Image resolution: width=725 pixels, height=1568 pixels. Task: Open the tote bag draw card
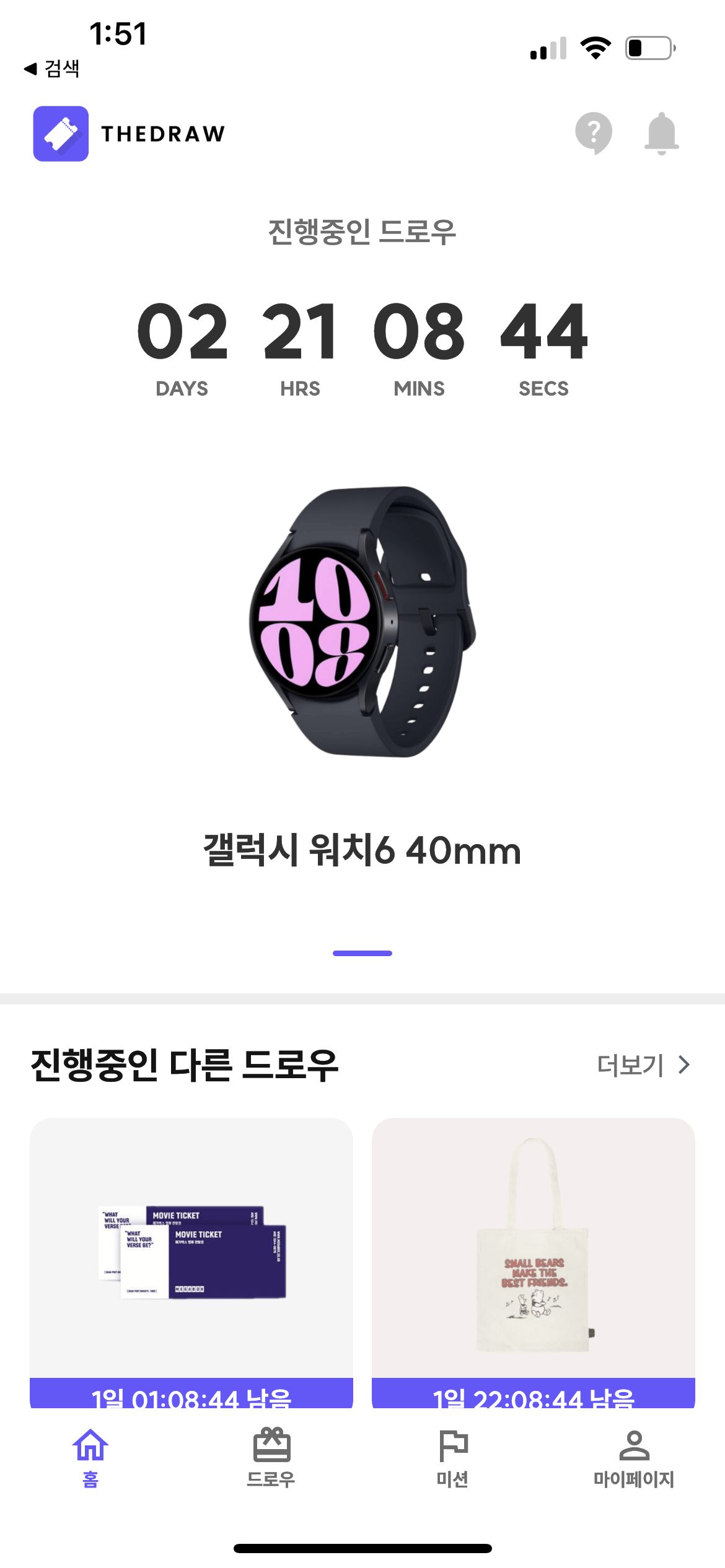click(x=533, y=1257)
